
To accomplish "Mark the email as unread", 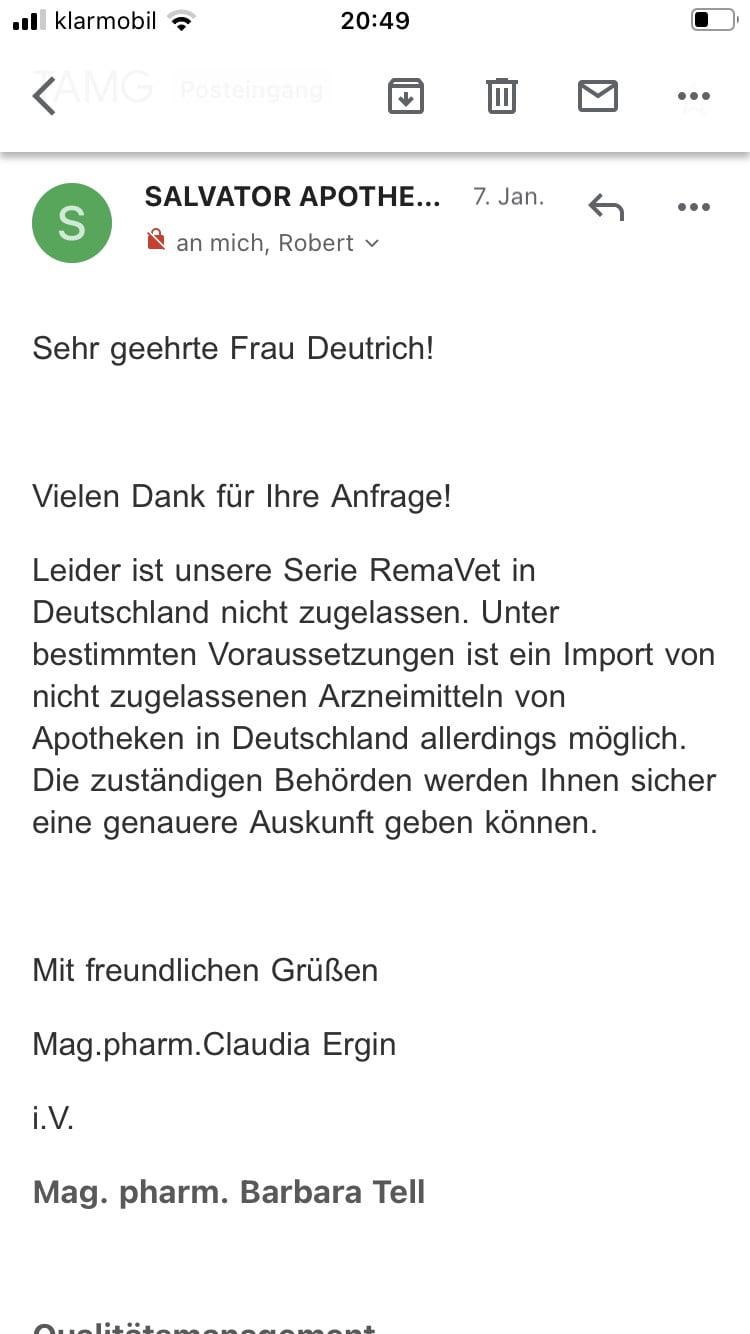I will click(x=598, y=96).
